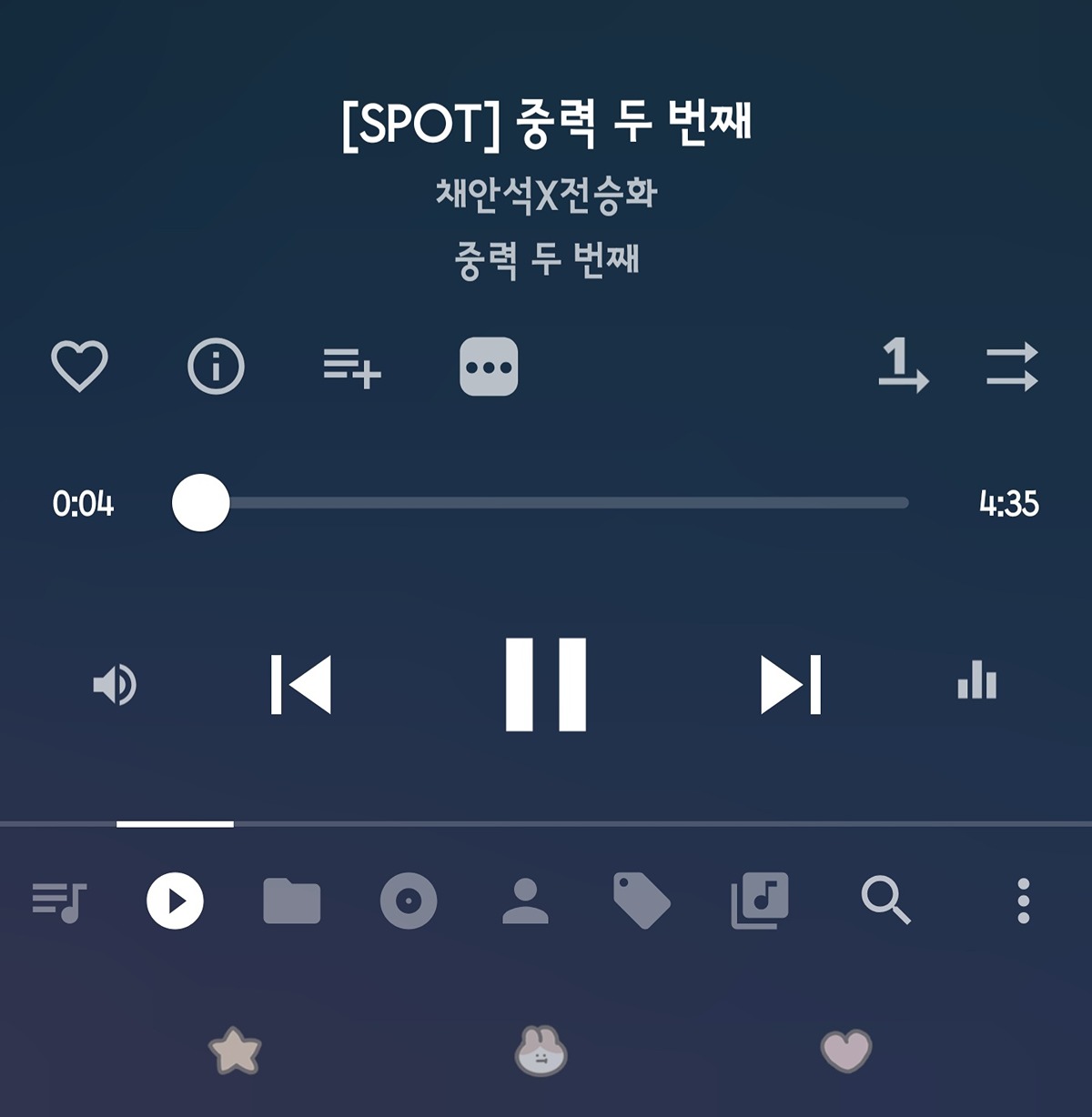
Task: Pause the current song
Action: [545, 685]
